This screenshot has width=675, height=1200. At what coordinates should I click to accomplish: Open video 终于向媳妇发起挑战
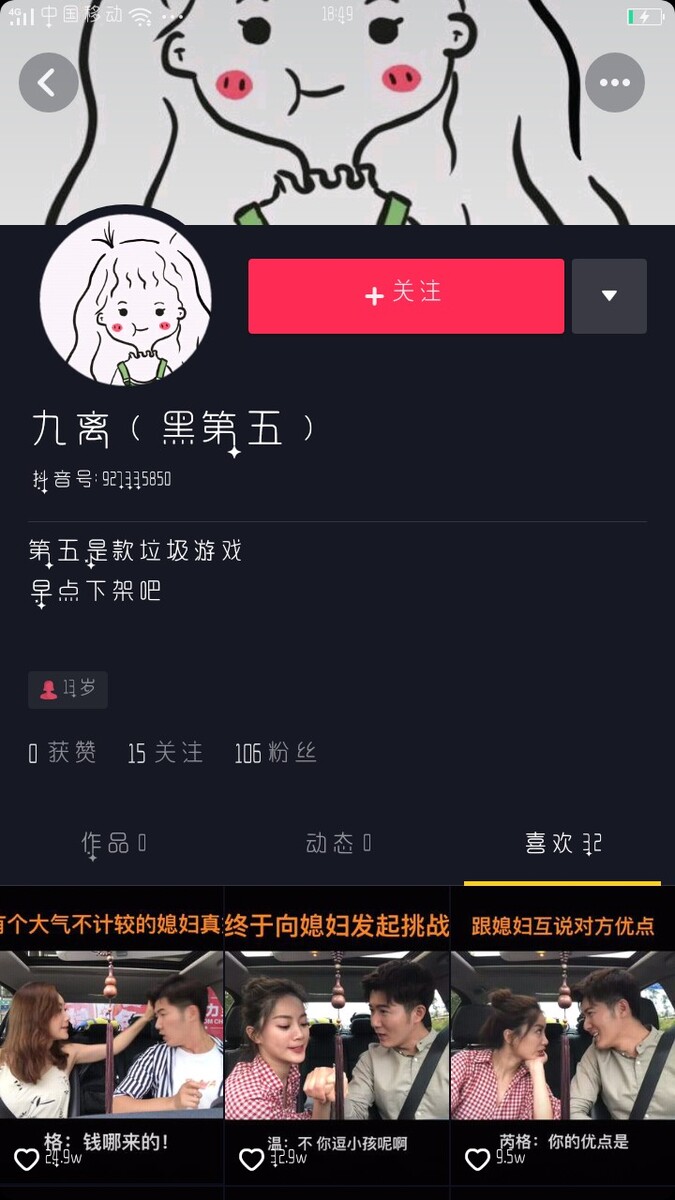click(337, 1035)
